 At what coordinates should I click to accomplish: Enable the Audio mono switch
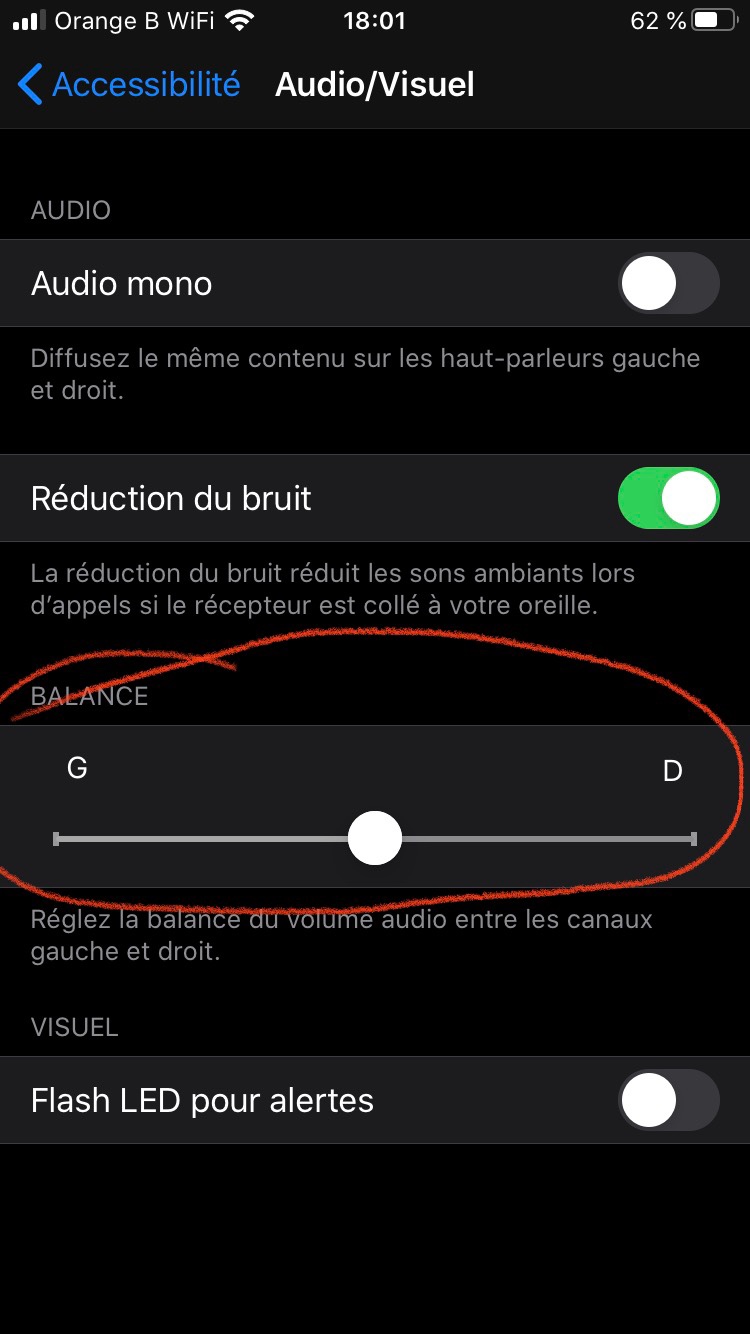(668, 284)
